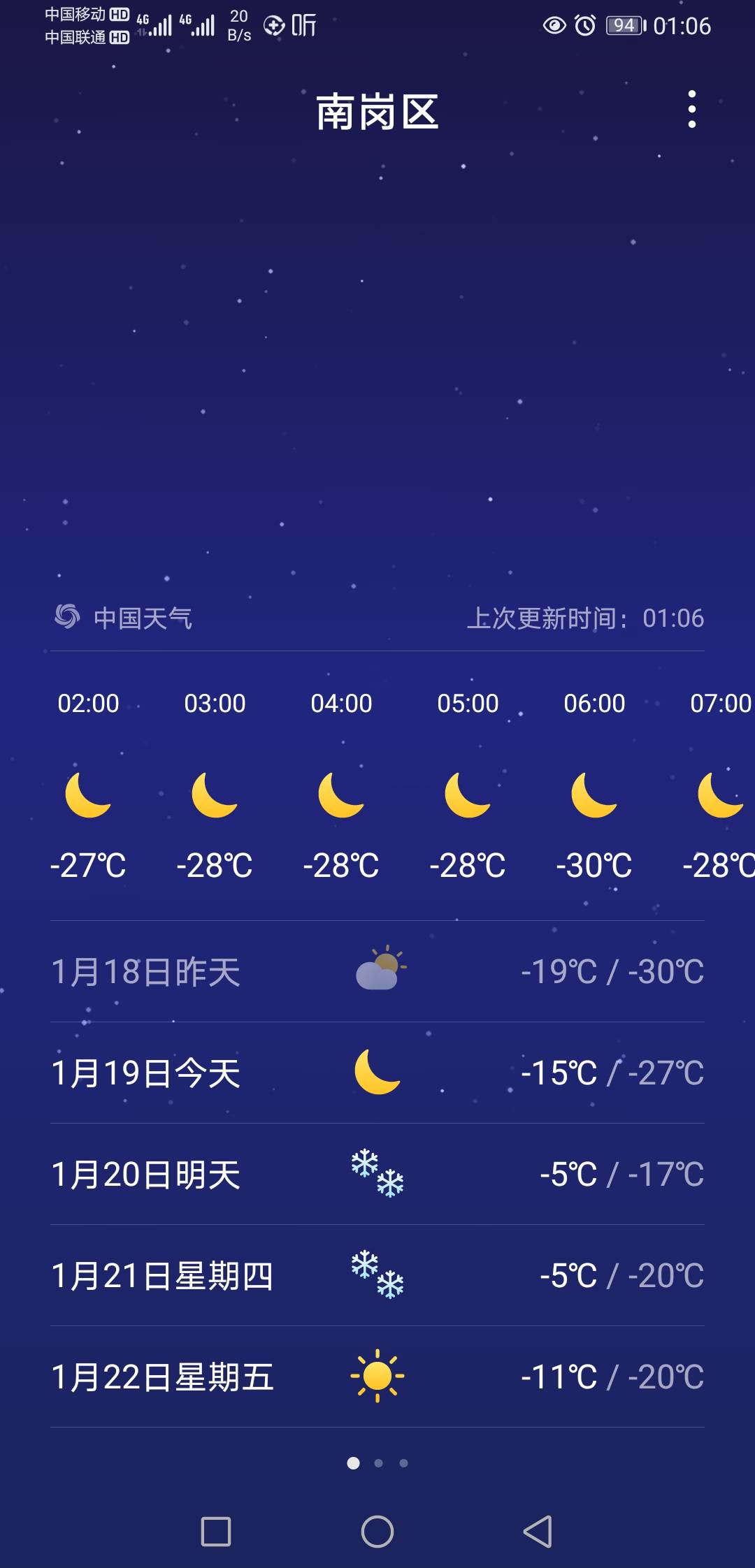This screenshot has width=755, height=1568.
Task: Open the 1月19日今天 forecast row
Action: pos(377,1073)
